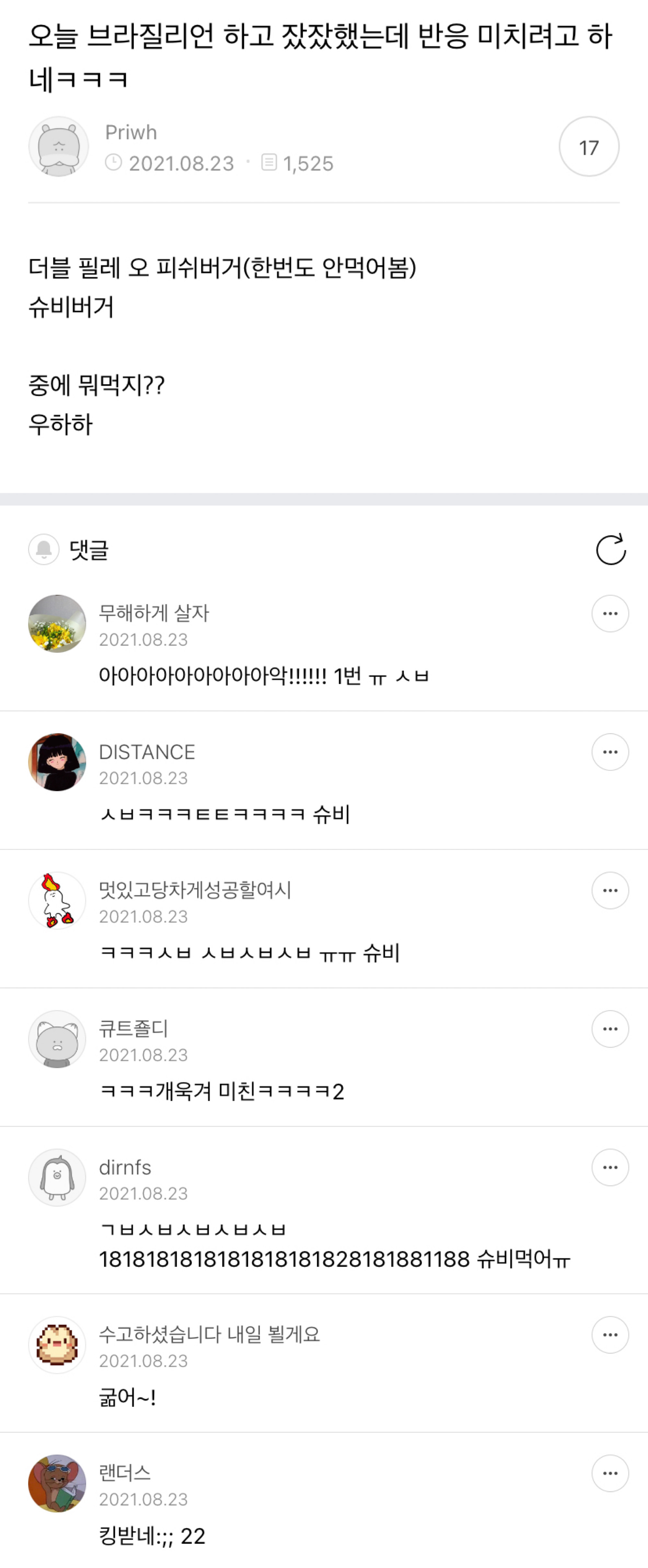View DISTANCE's profile avatar

pyautogui.click(x=57, y=762)
